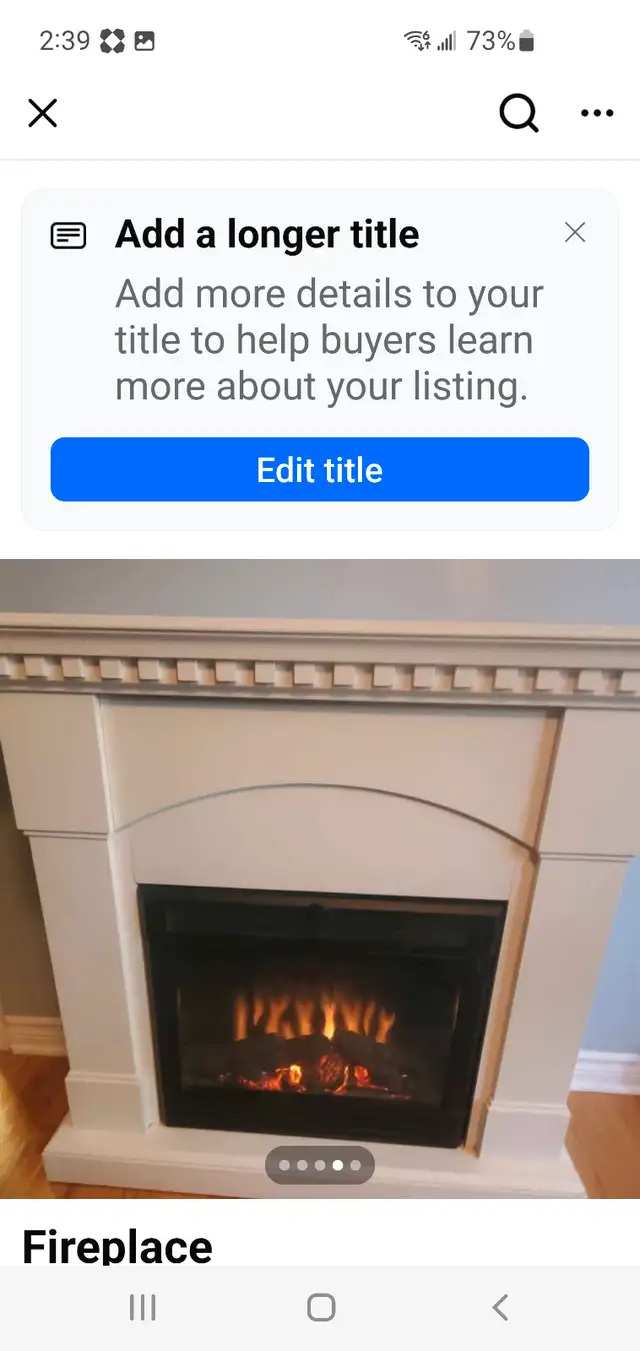The width and height of the screenshot is (640, 1351).
Task: Tap the Edit title button
Action: point(320,470)
